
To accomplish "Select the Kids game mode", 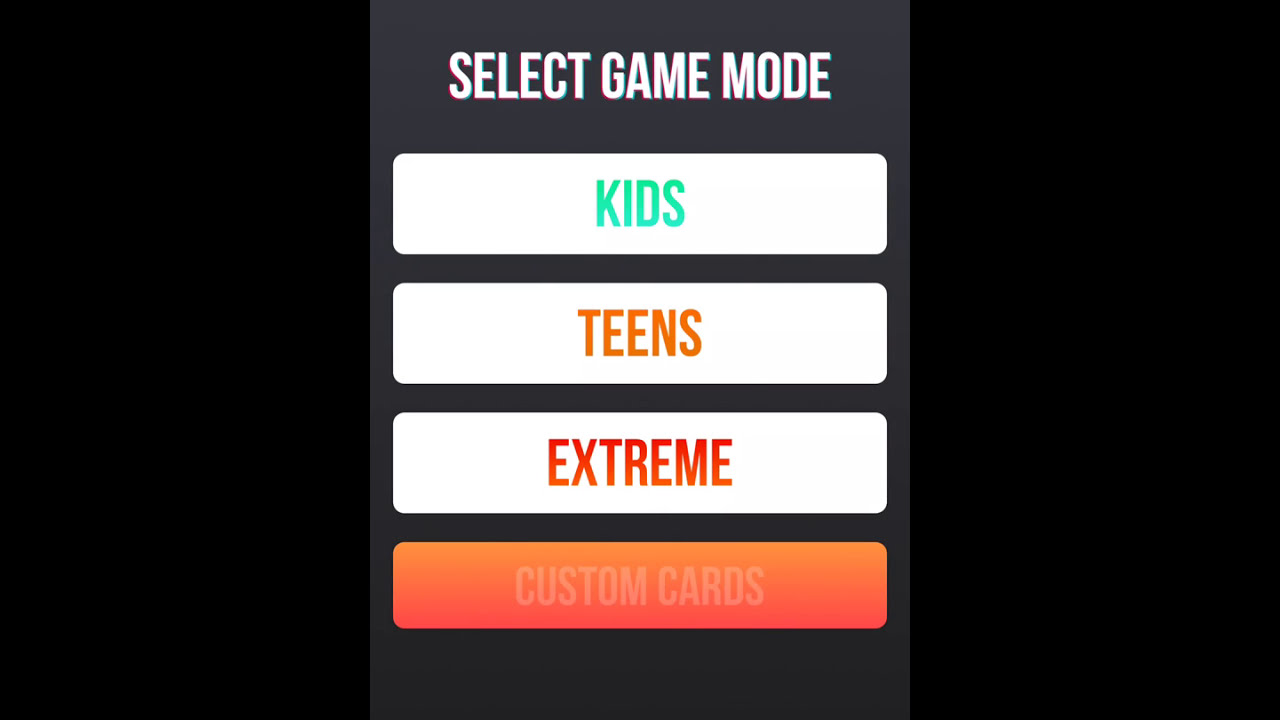I will pyautogui.click(x=639, y=204).
